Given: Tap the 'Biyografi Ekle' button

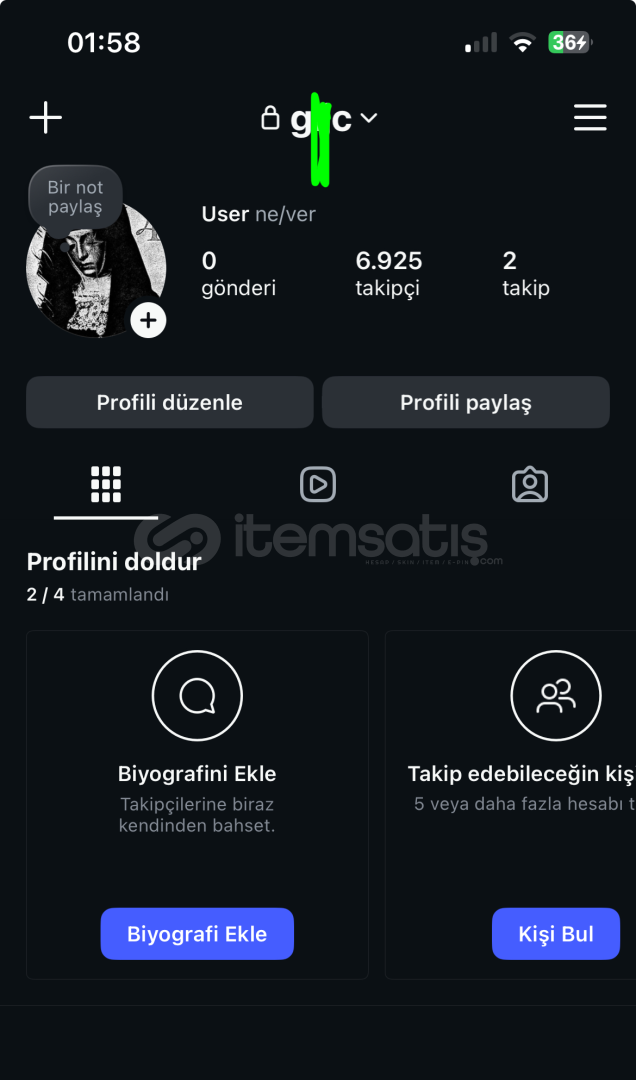Looking at the screenshot, I should [197, 934].
